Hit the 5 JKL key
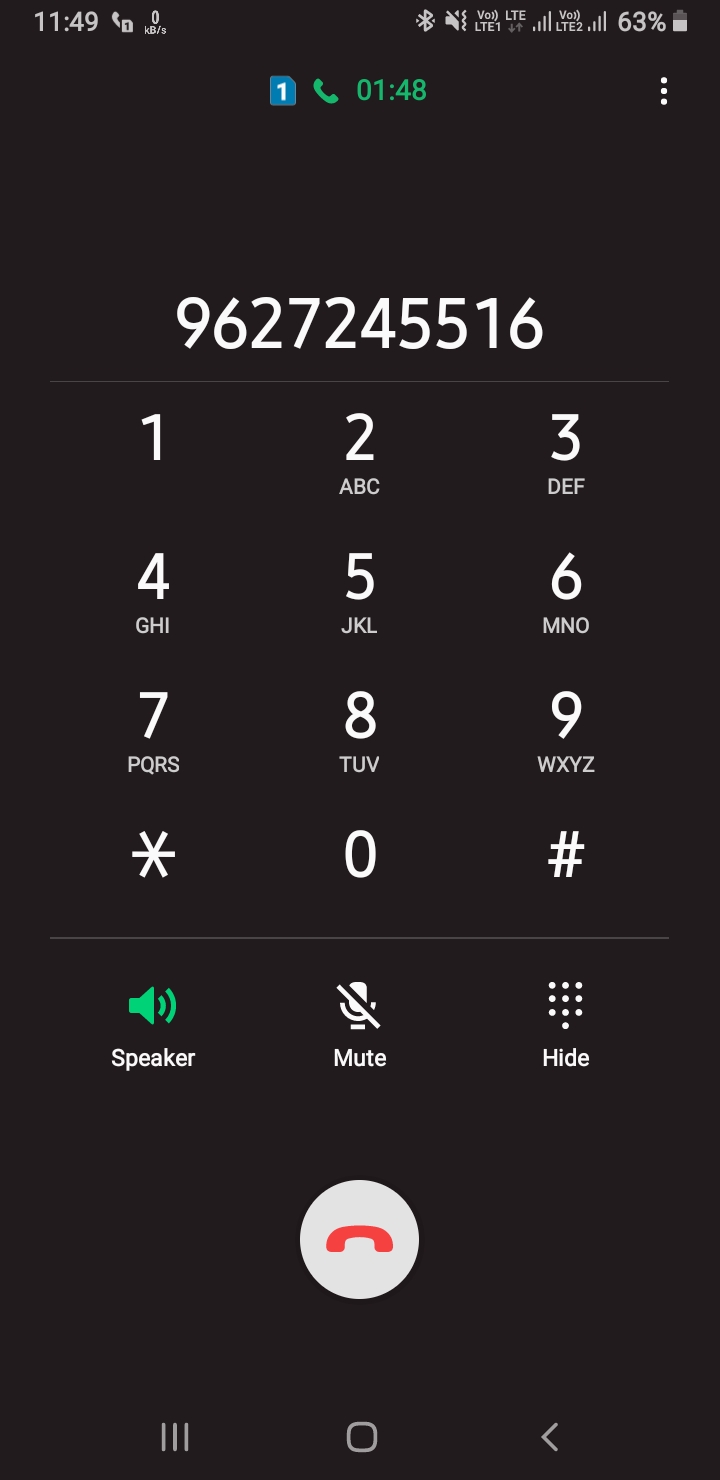The image size is (720, 1480). (x=360, y=591)
